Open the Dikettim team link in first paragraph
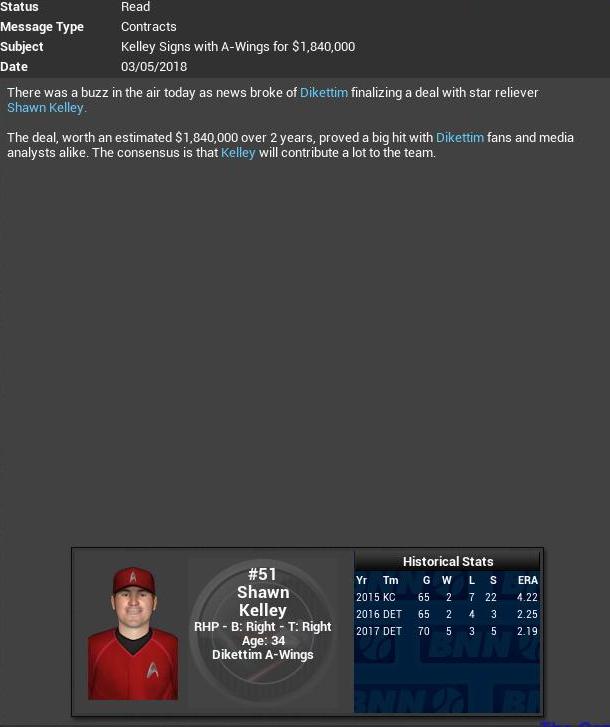Image resolution: width=610 pixels, height=727 pixels. (x=324, y=92)
